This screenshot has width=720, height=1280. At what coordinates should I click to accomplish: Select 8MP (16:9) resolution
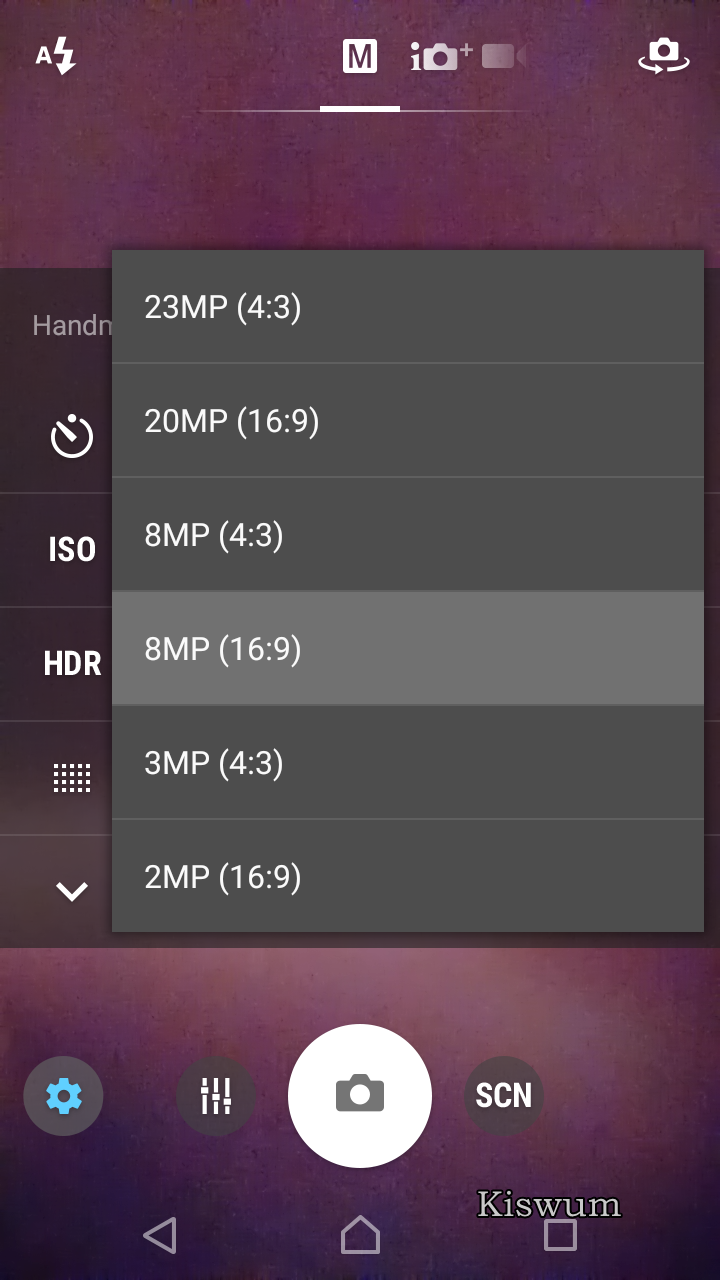pos(407,649)
